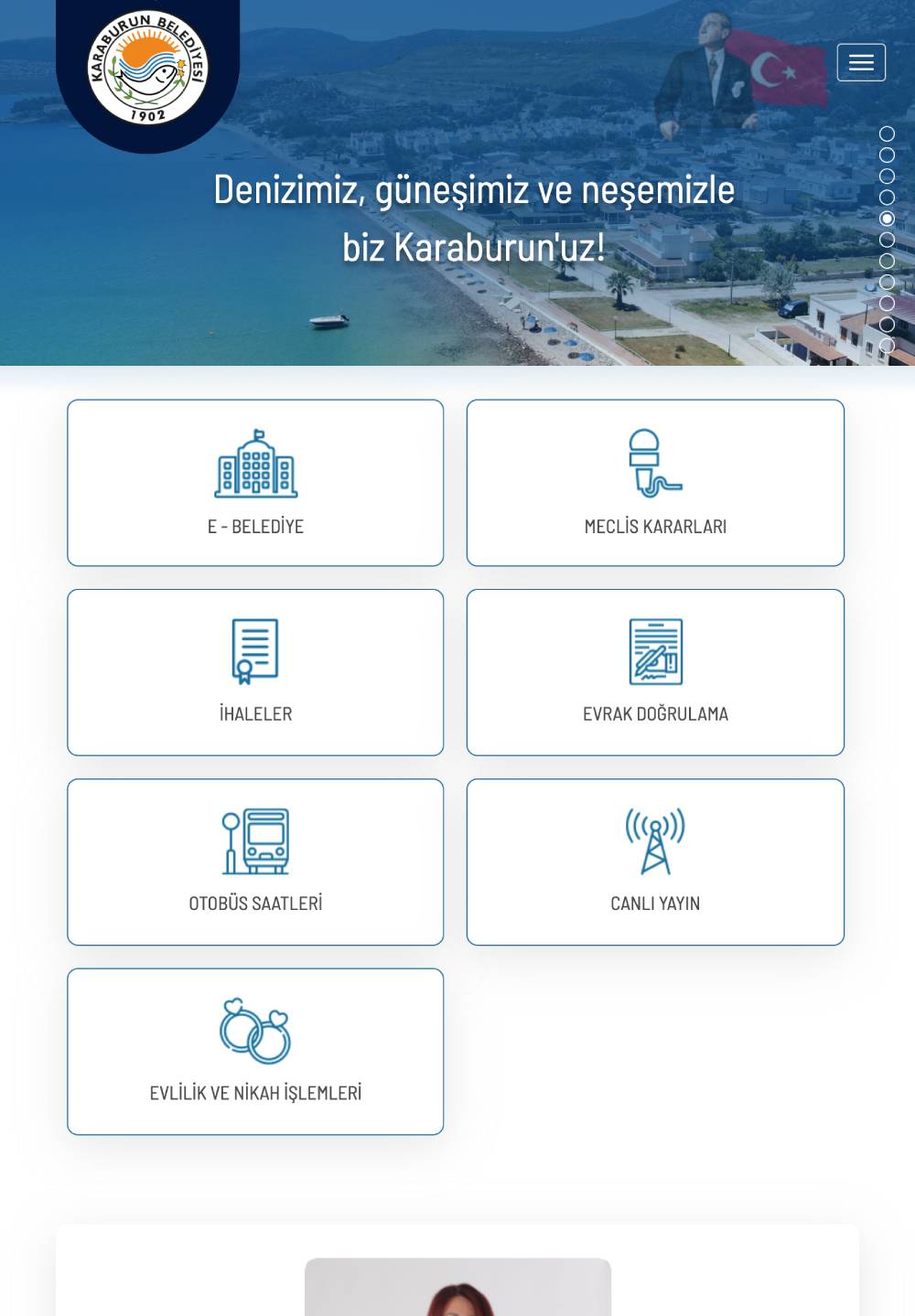Image resolution: width=915 pixels, height=1316 pixels.
Task: Open EVLİLİK VE NİKAH İŞLEMLERİ card
Action: pos(255,1052)
